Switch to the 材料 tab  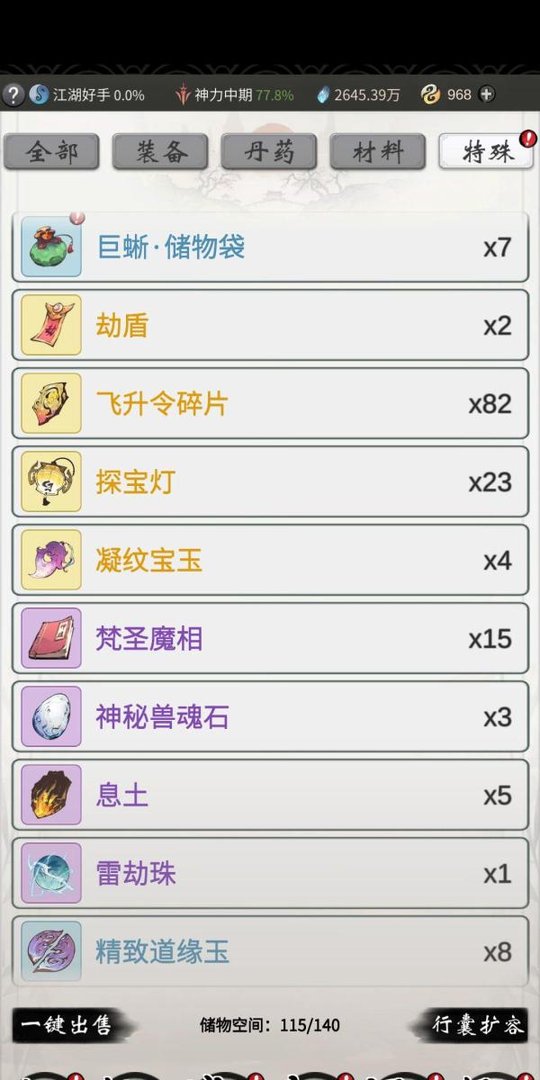(x=377, y=152)
